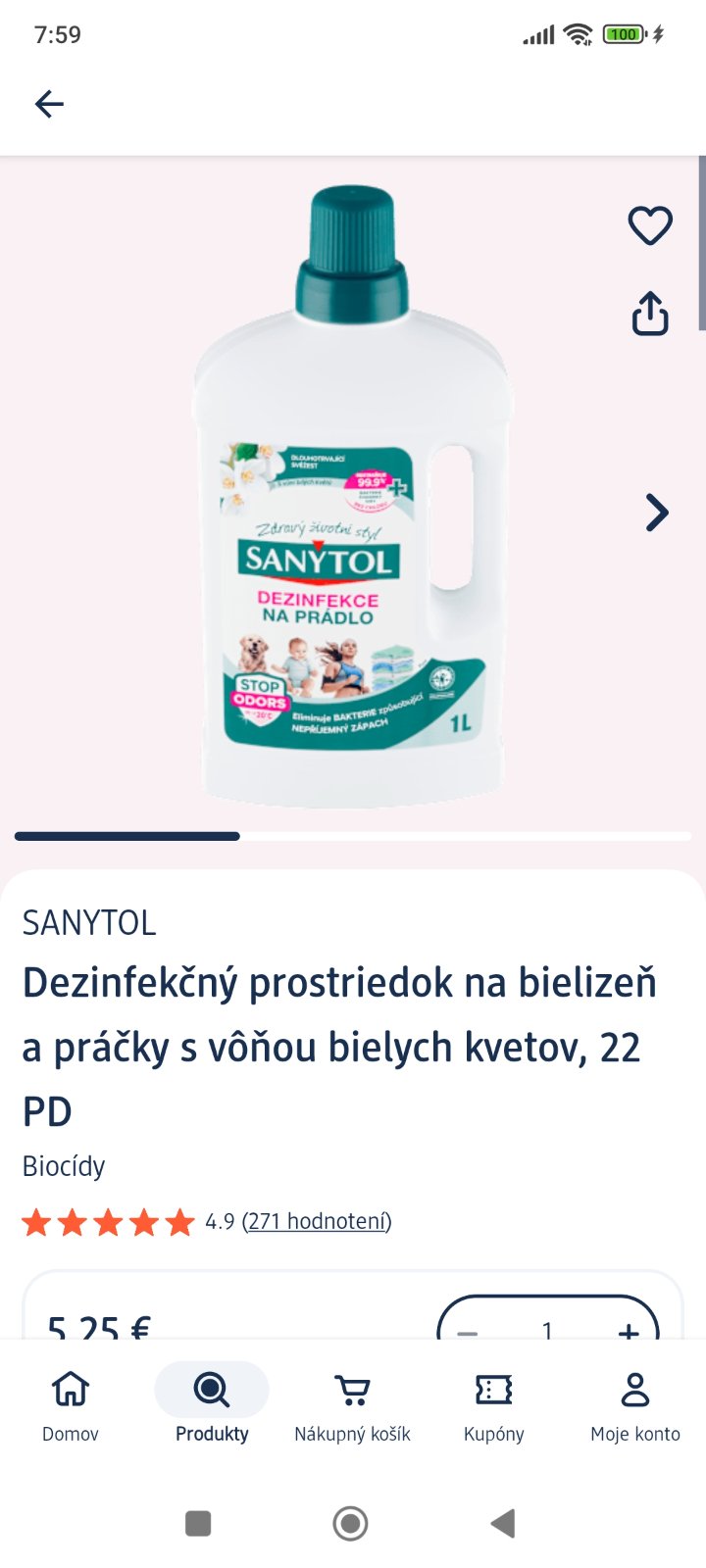Share this Sanytol product

pos(649,314)
